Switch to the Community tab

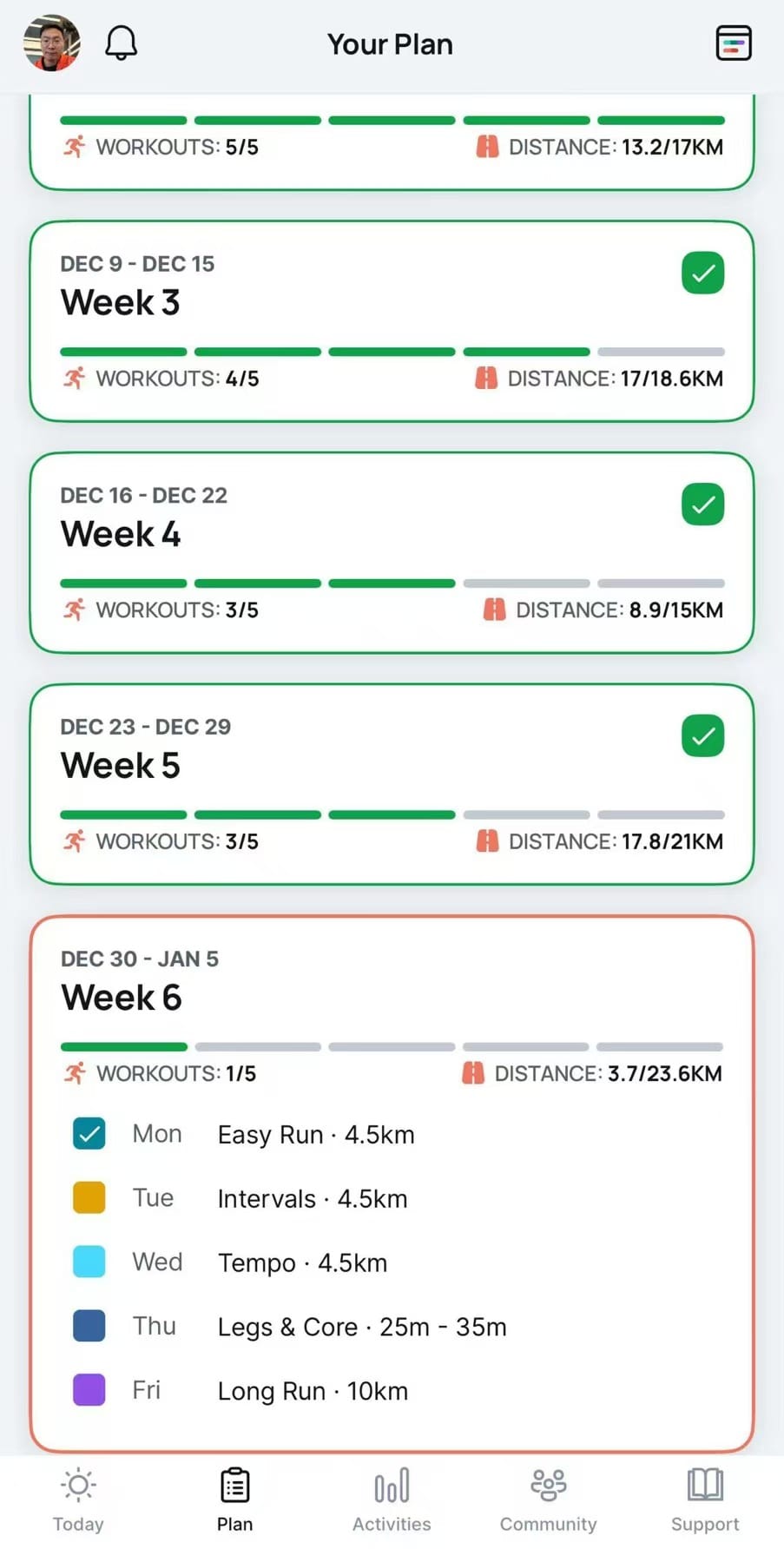549,1500
